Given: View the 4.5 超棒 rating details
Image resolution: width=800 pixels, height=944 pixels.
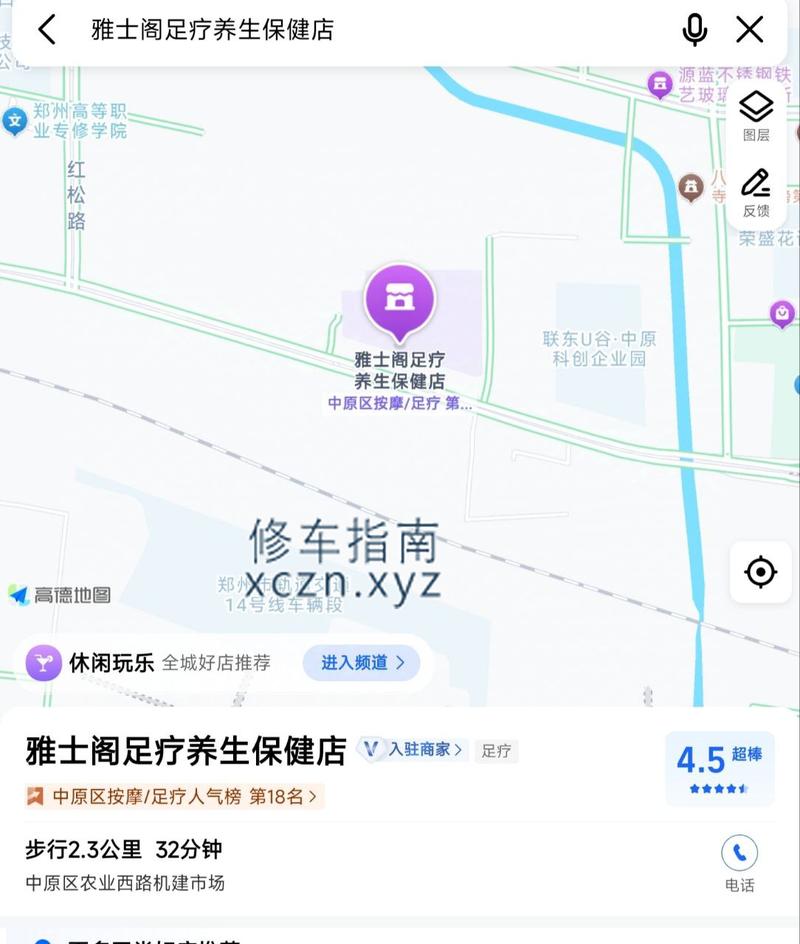Looking at the screenshot, I should coord(719,767).
